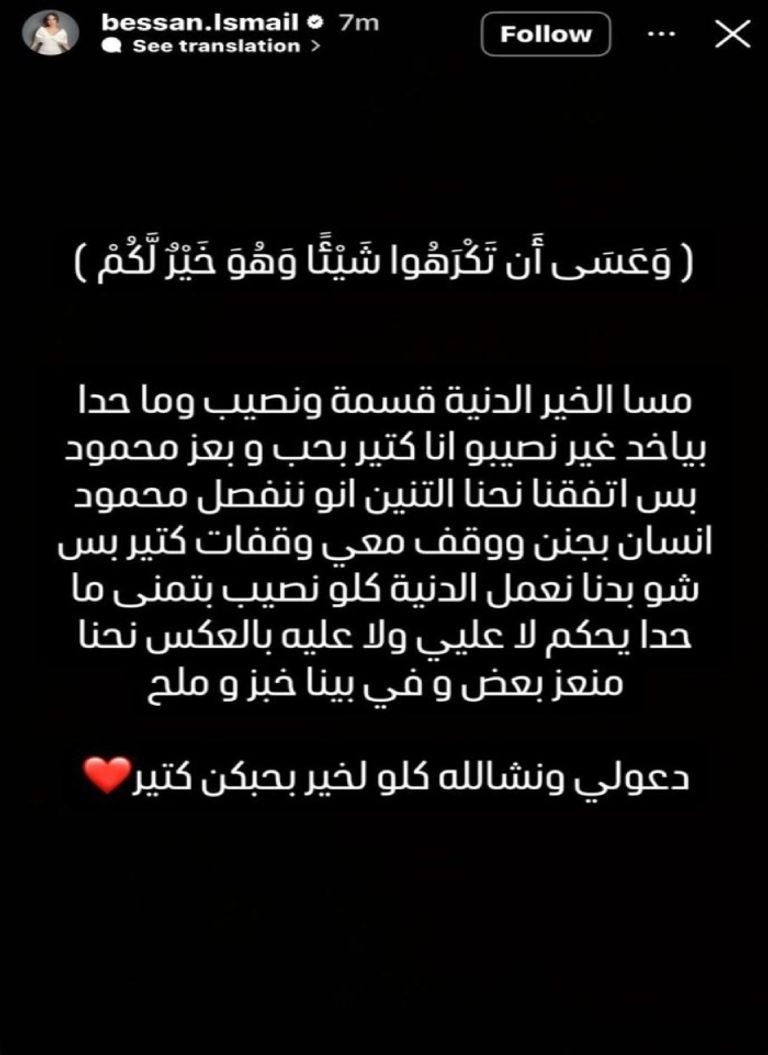Open options from the ellipsis dropdown
768x1055 pixels.
(x=660, y=33)
